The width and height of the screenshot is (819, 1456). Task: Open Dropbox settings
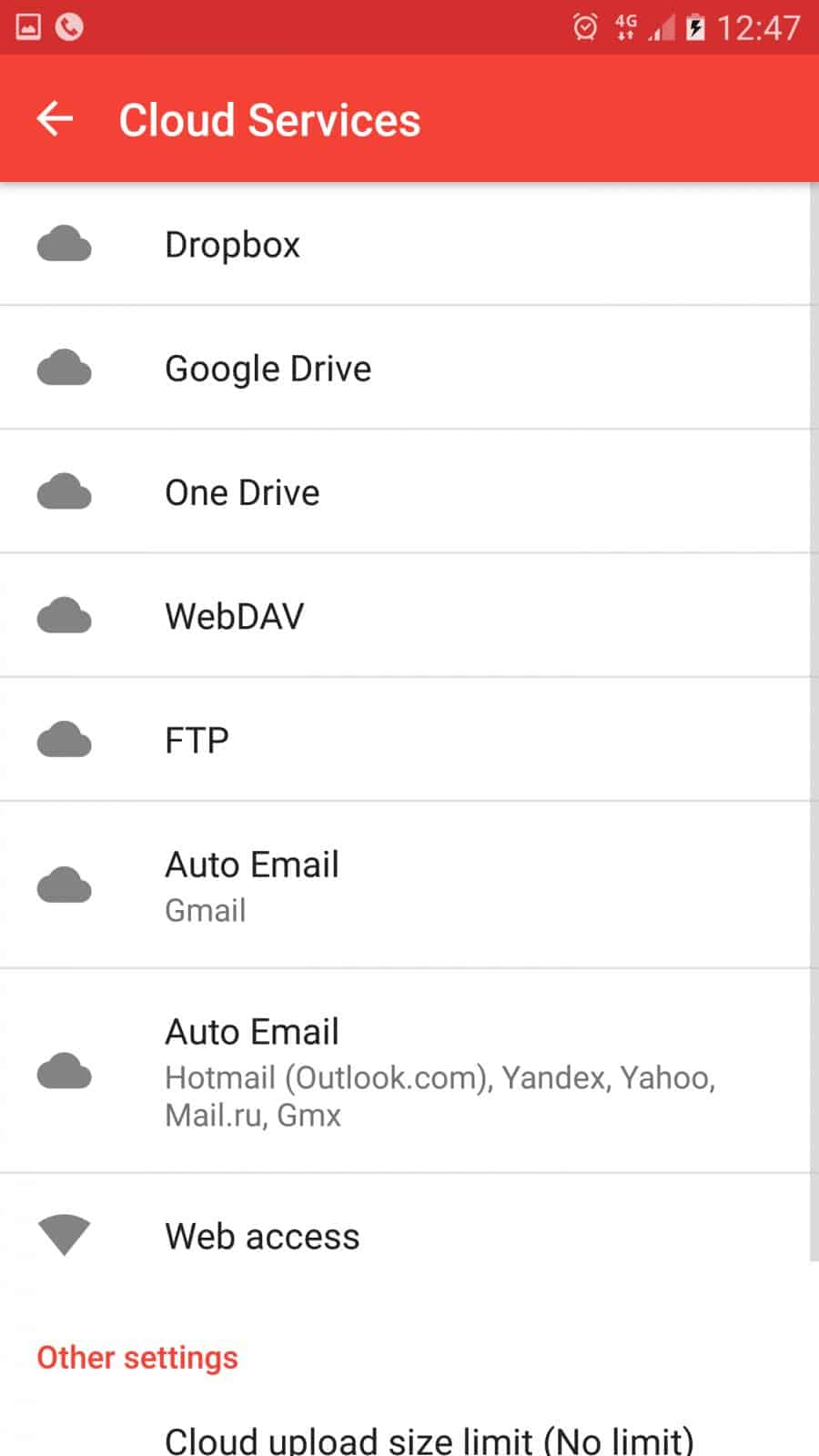[x=405, y=244]
